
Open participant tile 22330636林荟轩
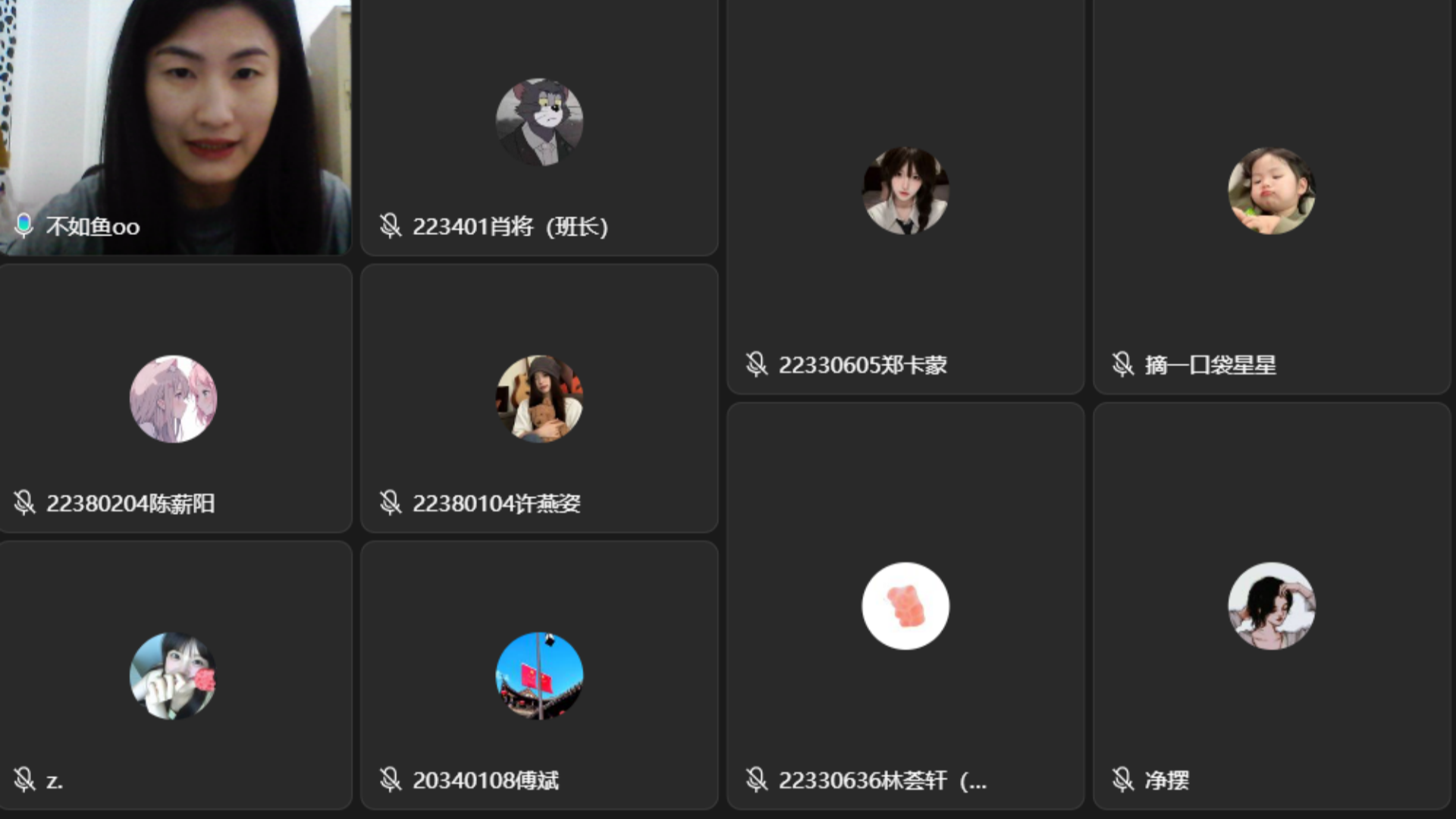point(905,607)
